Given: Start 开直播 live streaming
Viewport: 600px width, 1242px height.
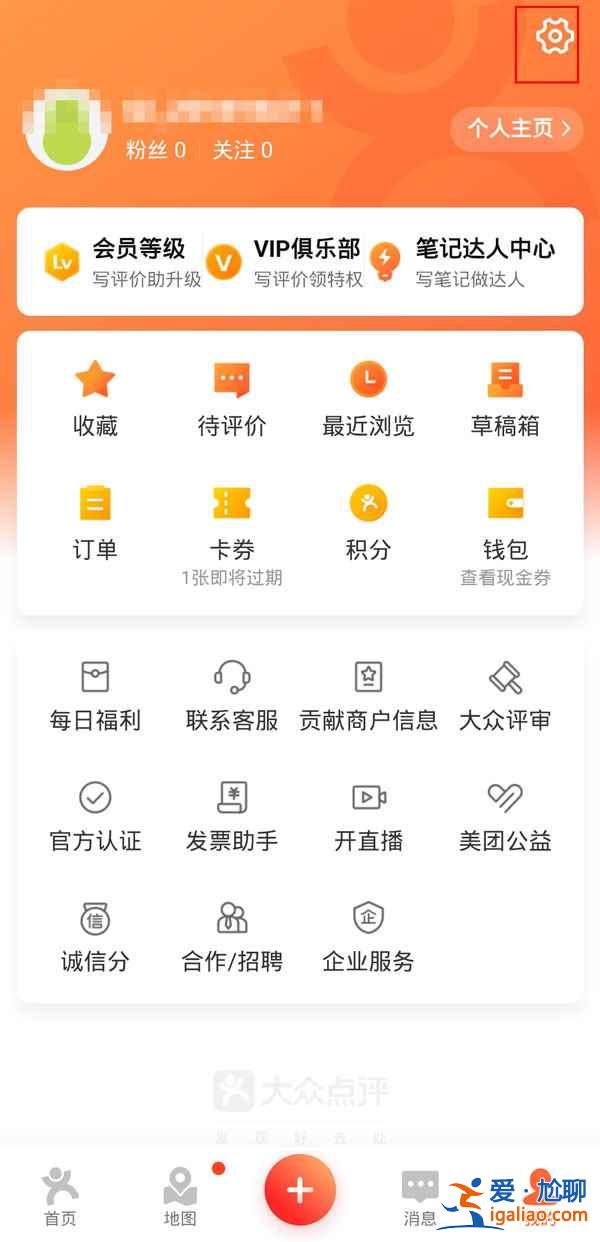Looking at the screenshot, I should click(x=368, y=816).
